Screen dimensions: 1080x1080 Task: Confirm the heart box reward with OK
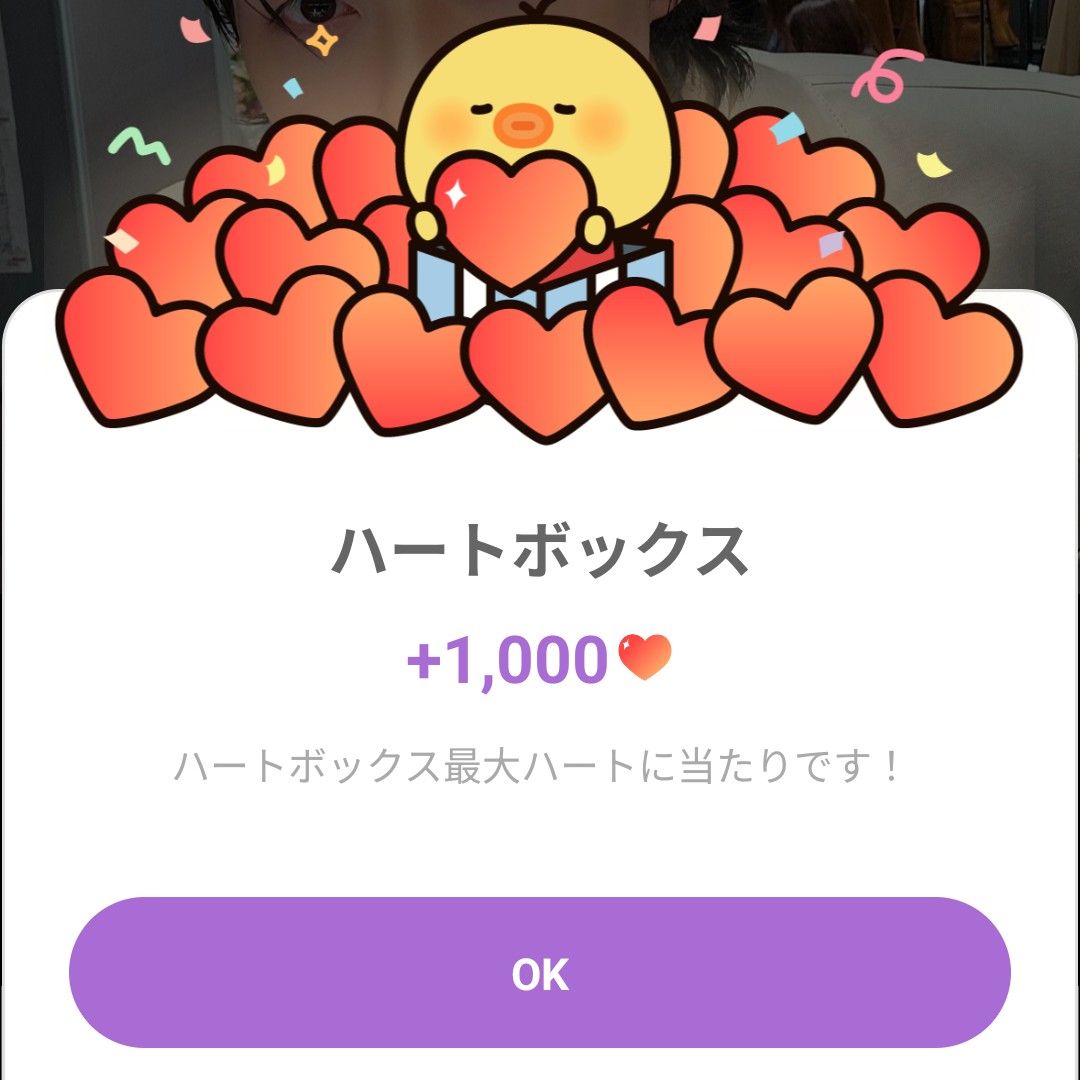540,973
